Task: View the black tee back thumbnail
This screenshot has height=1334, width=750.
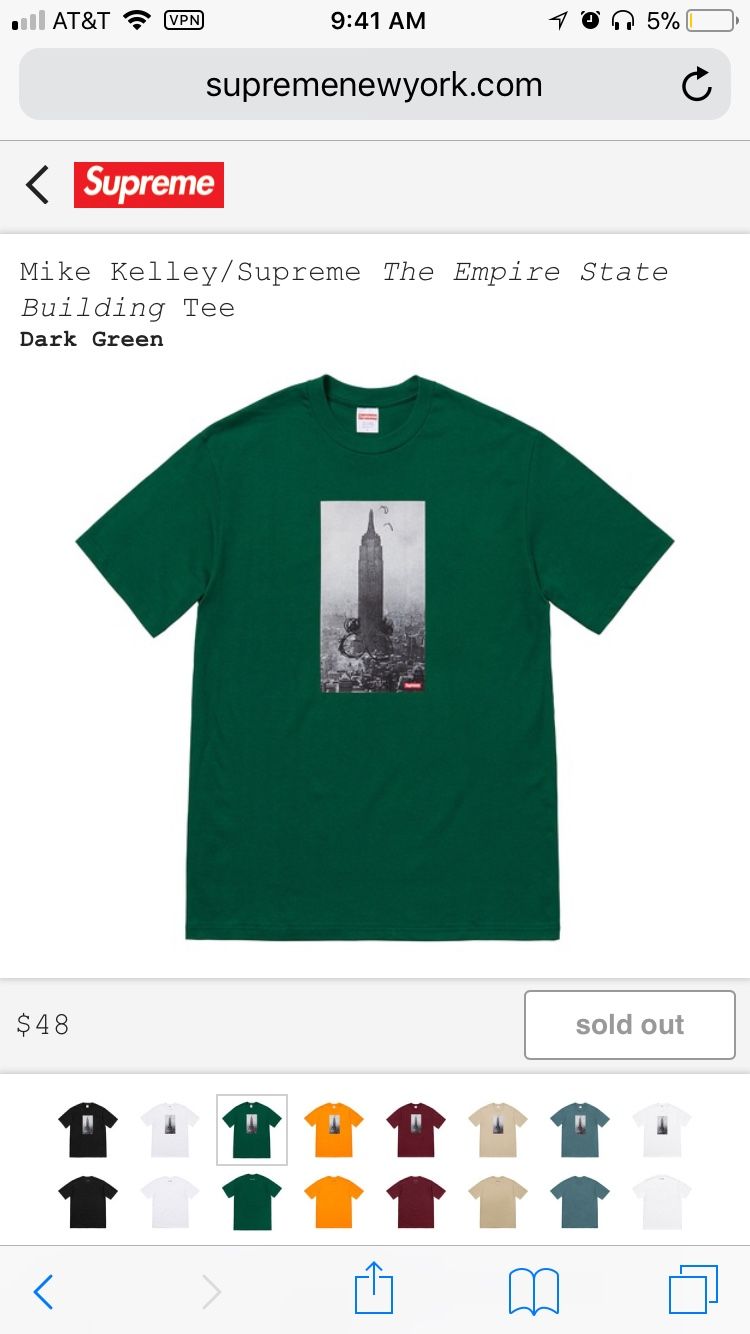Action: (x=88, y=1201)
